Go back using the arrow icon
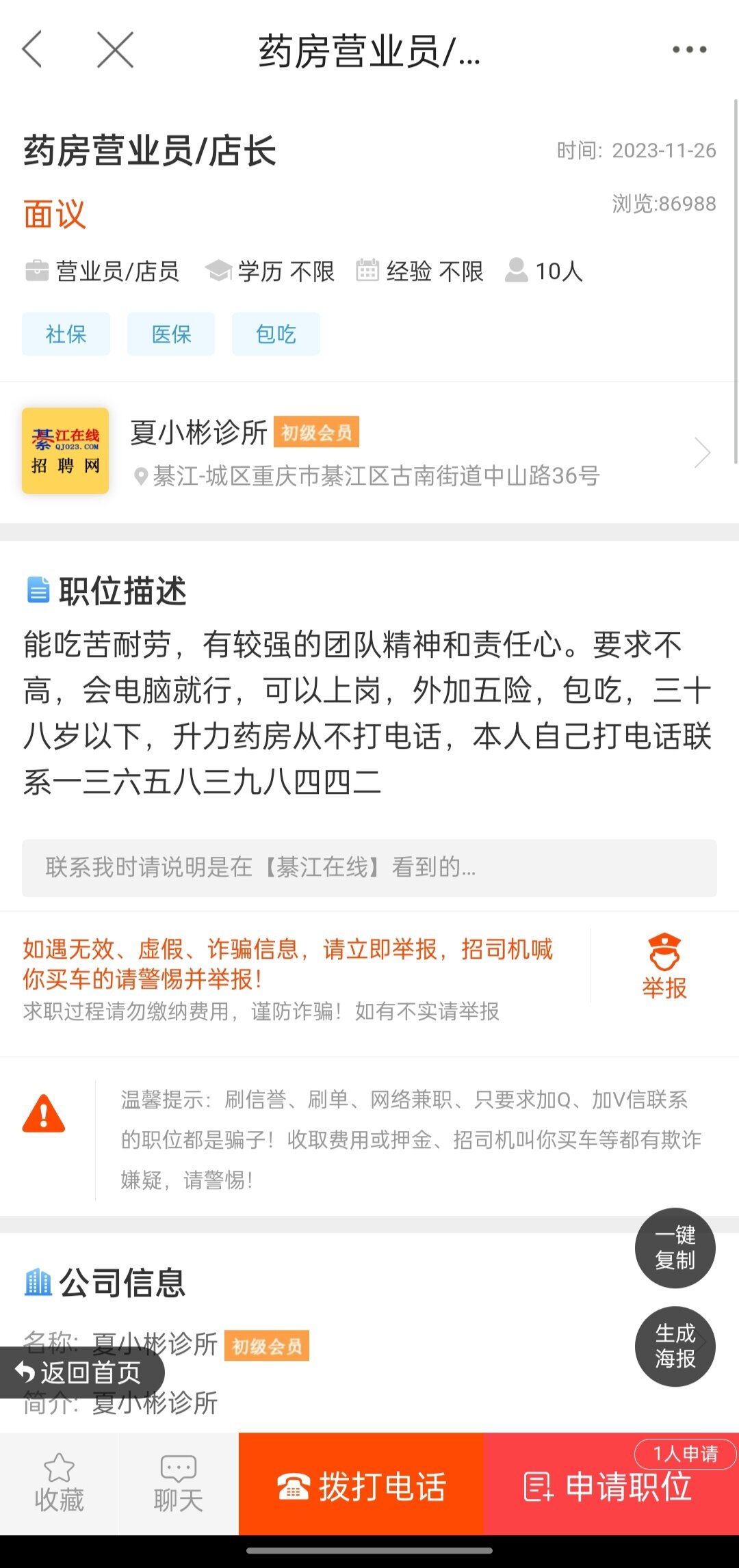739x1568 pixels. tap(32, 49)
